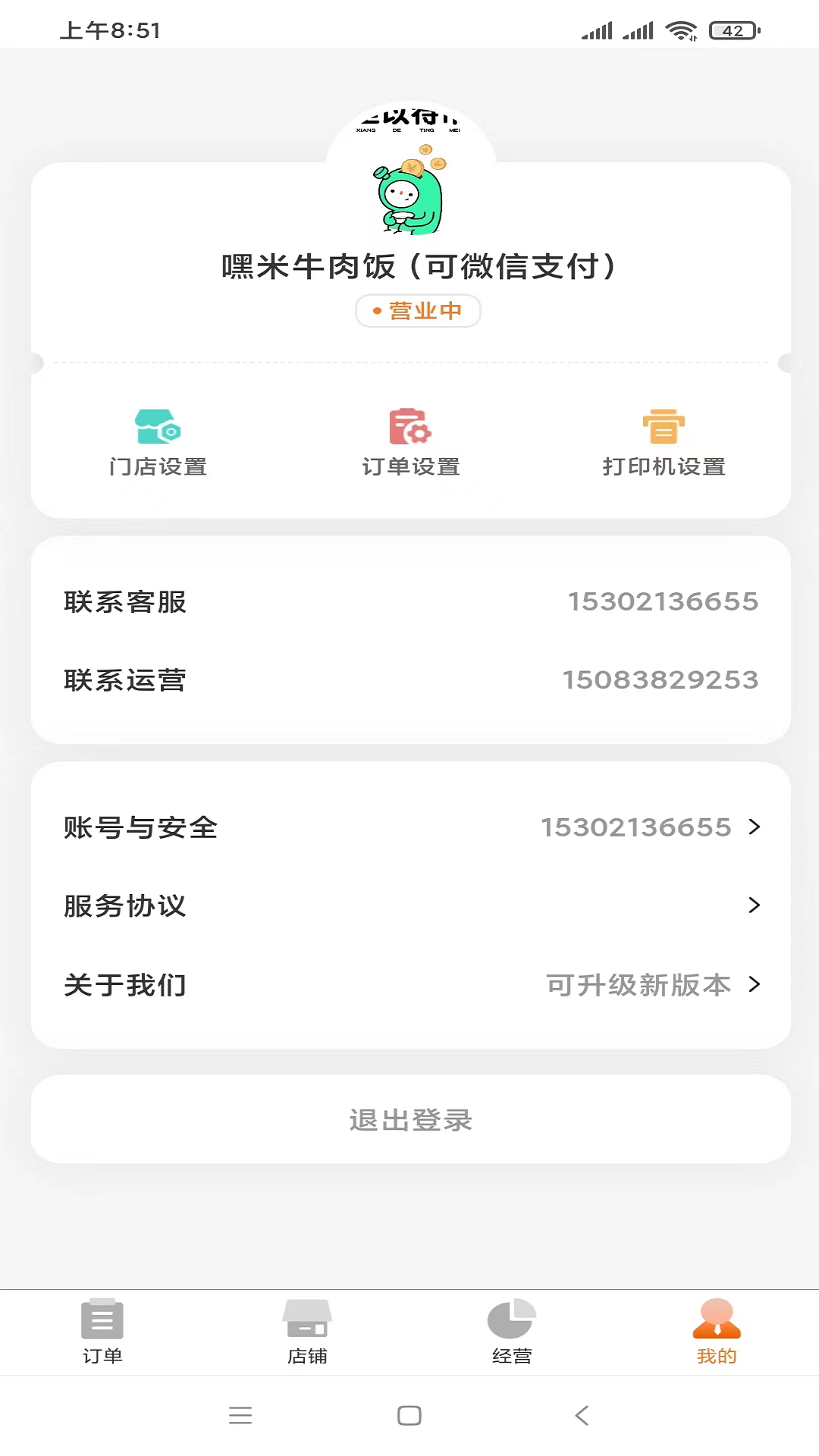Toggle the 营业中 business status badge
This screenshot has height=1456, width=819.
(418, 311)
